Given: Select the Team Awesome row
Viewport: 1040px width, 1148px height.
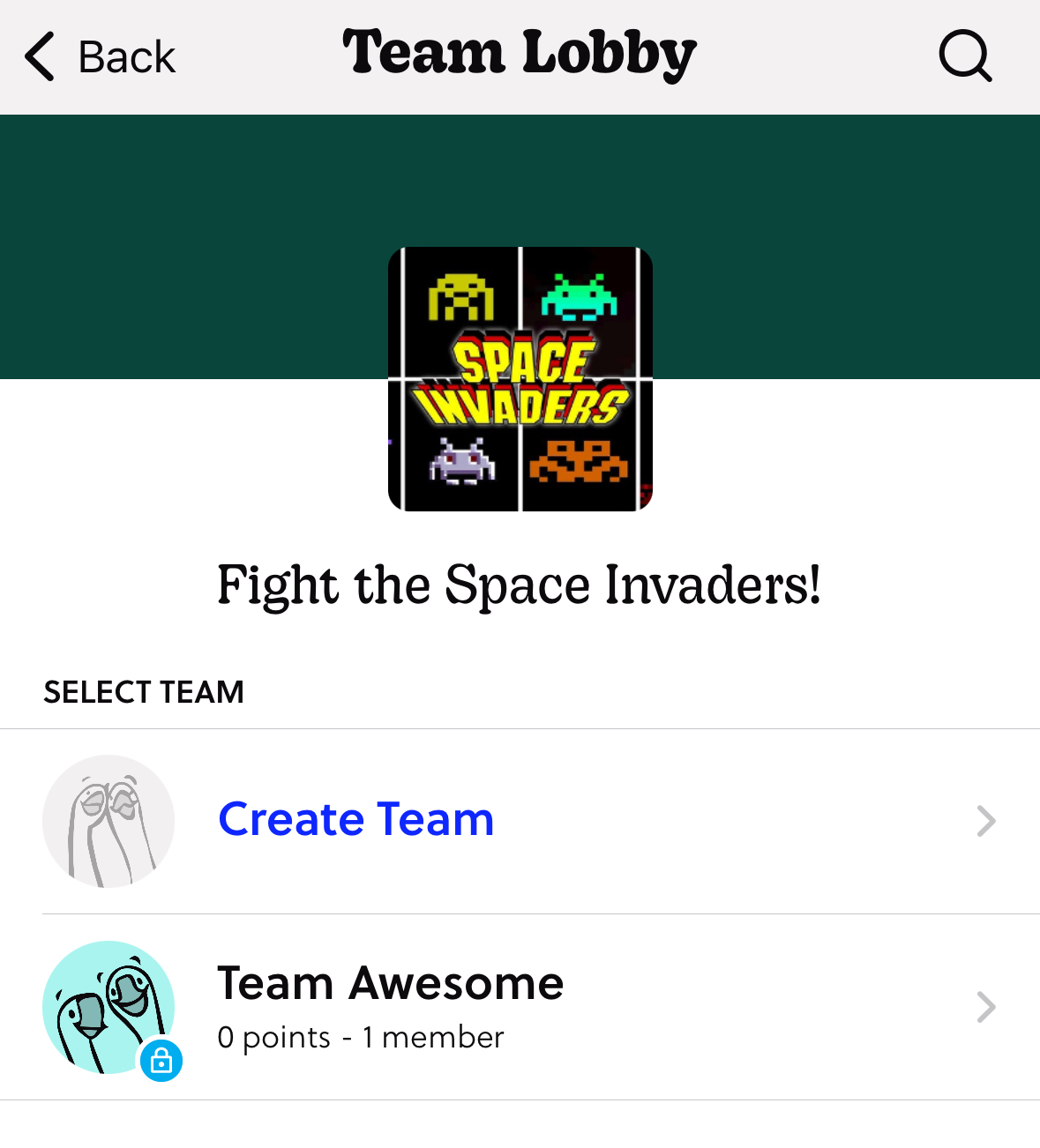Looking at the screenshot, I should pyautogui.click(x=520, y=1006).
